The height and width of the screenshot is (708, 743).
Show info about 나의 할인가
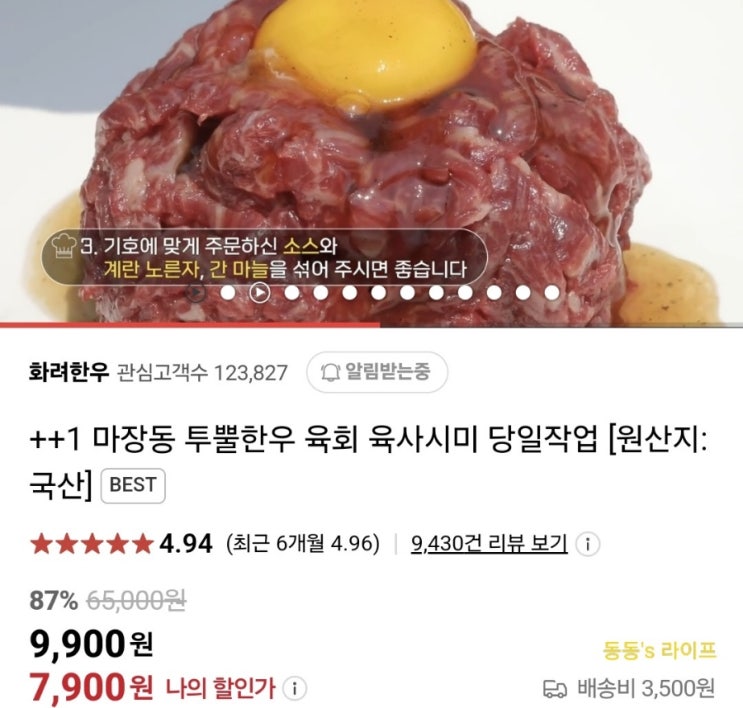[295, 688]
